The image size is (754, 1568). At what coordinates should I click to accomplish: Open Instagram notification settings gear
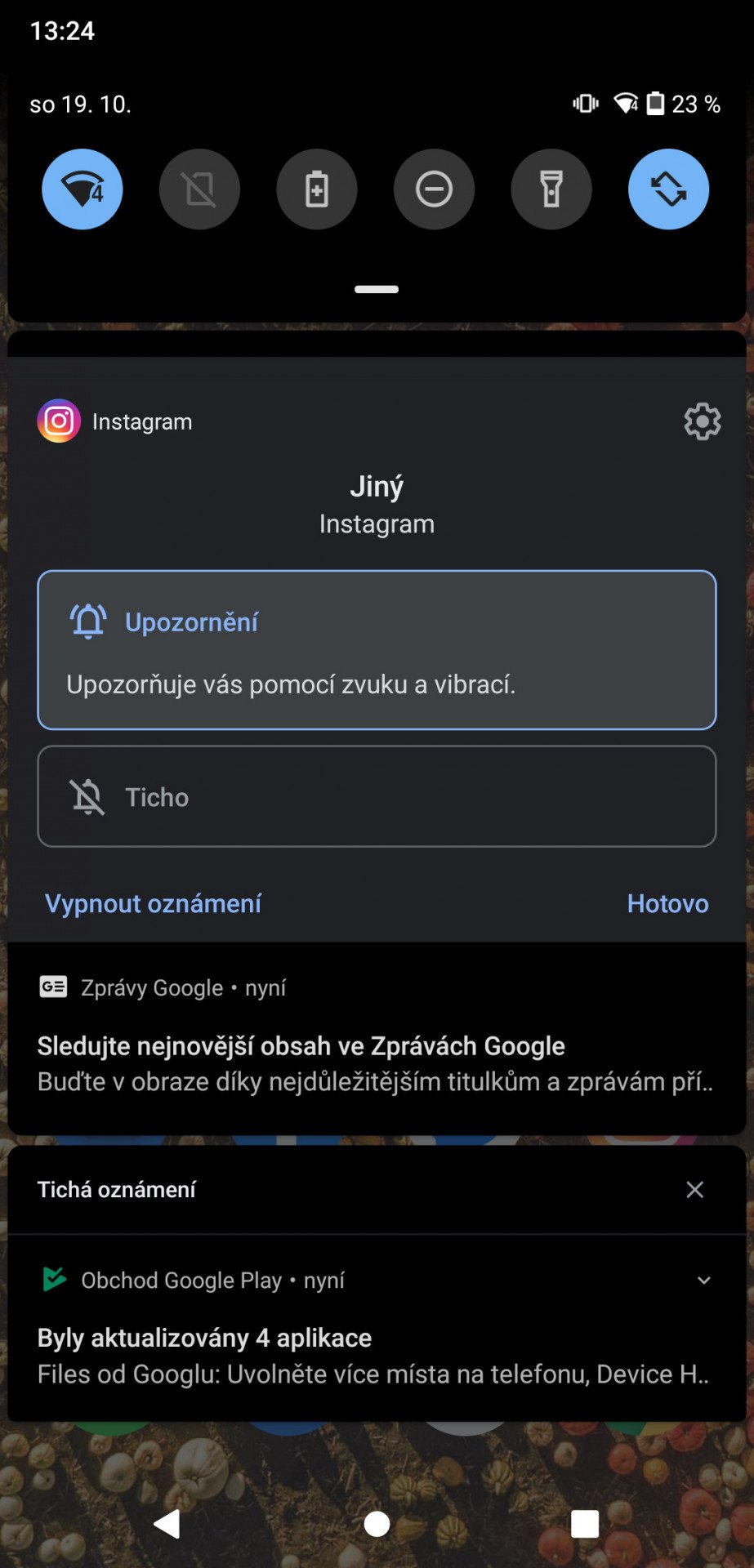click(x=702, y=421)
